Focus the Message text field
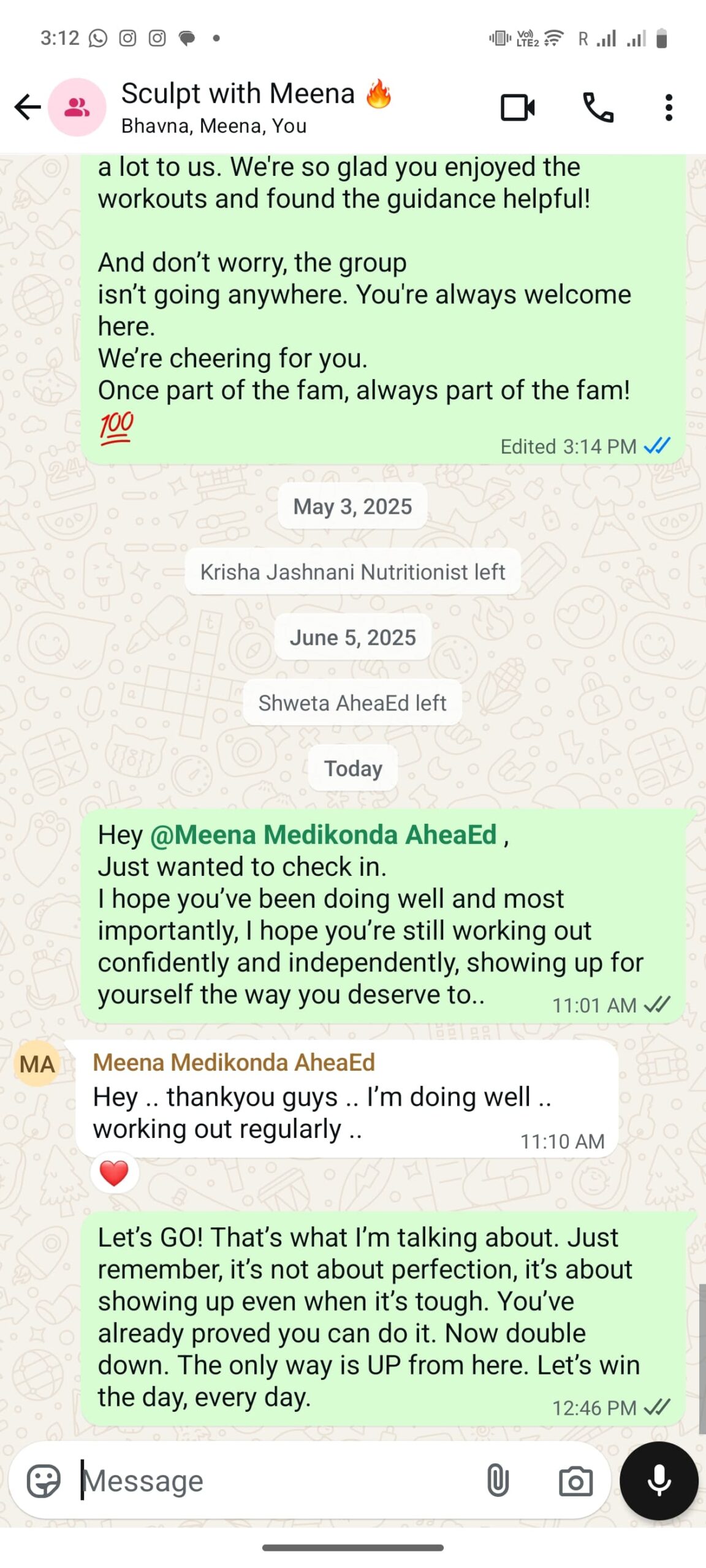 276,1481
